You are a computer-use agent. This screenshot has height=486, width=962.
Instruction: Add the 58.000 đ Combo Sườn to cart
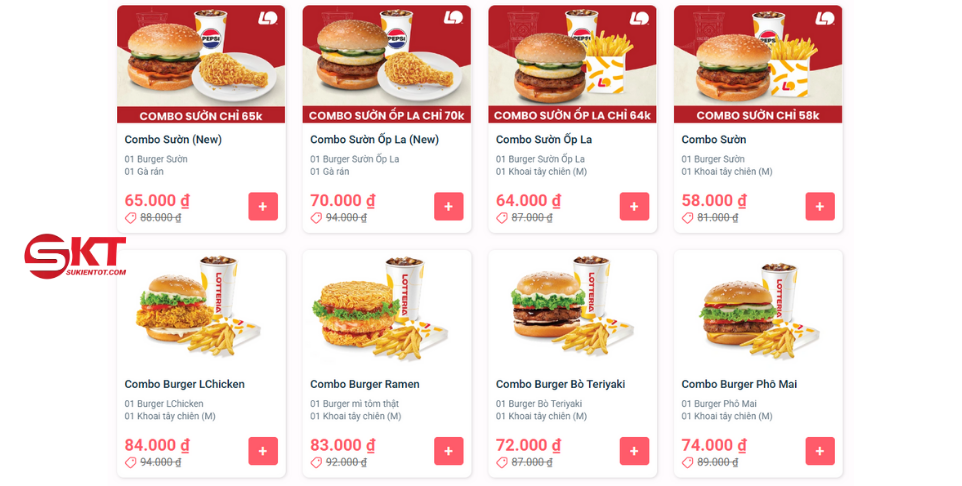[x=819, y=207]
